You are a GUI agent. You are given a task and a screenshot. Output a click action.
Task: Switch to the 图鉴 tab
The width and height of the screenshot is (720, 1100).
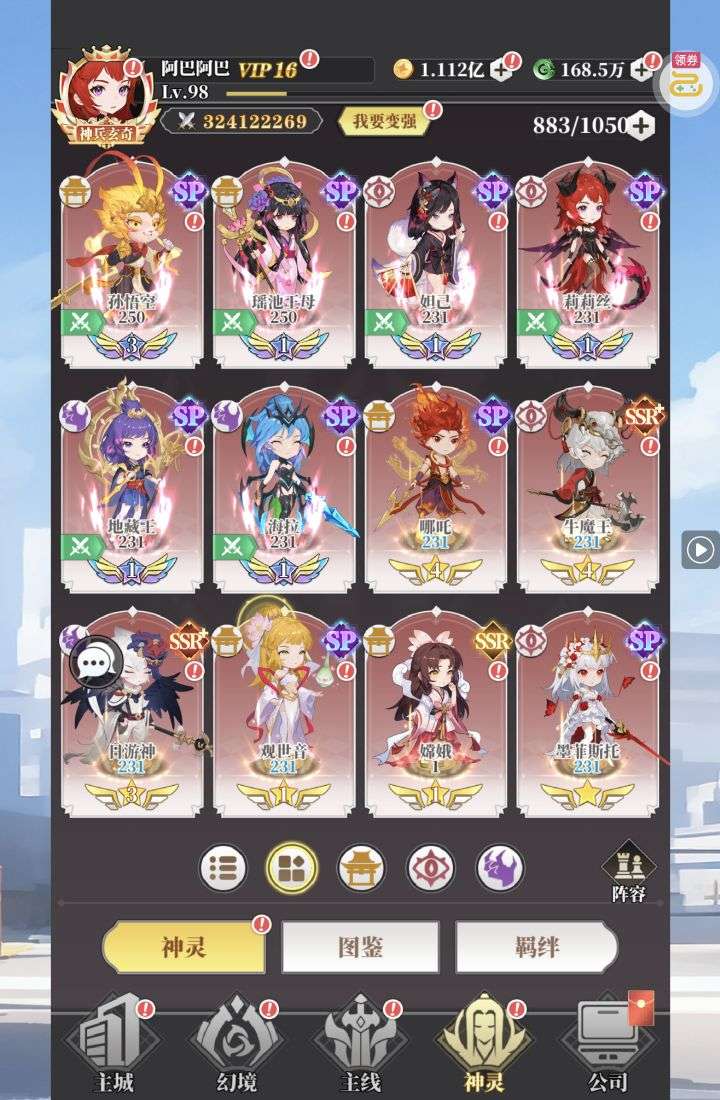pos(360,946)
